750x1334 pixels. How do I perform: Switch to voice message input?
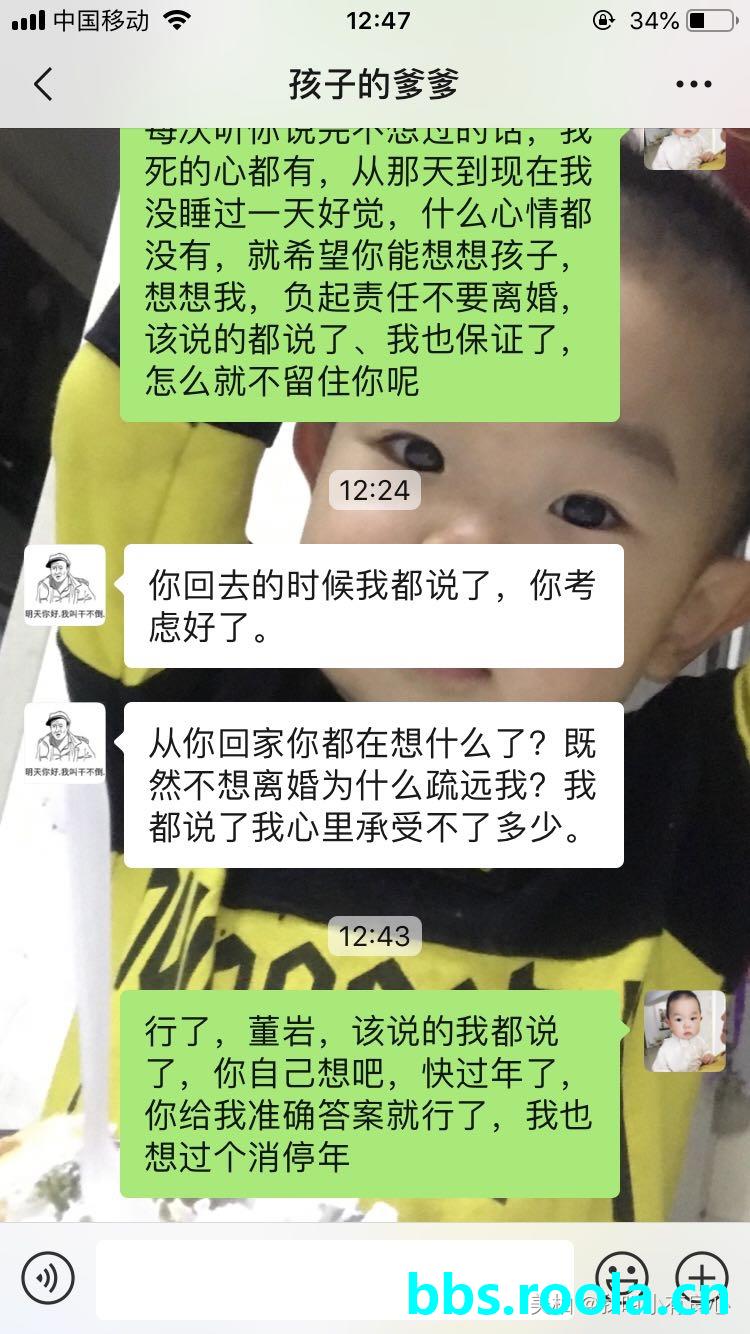click(48, 1278)
